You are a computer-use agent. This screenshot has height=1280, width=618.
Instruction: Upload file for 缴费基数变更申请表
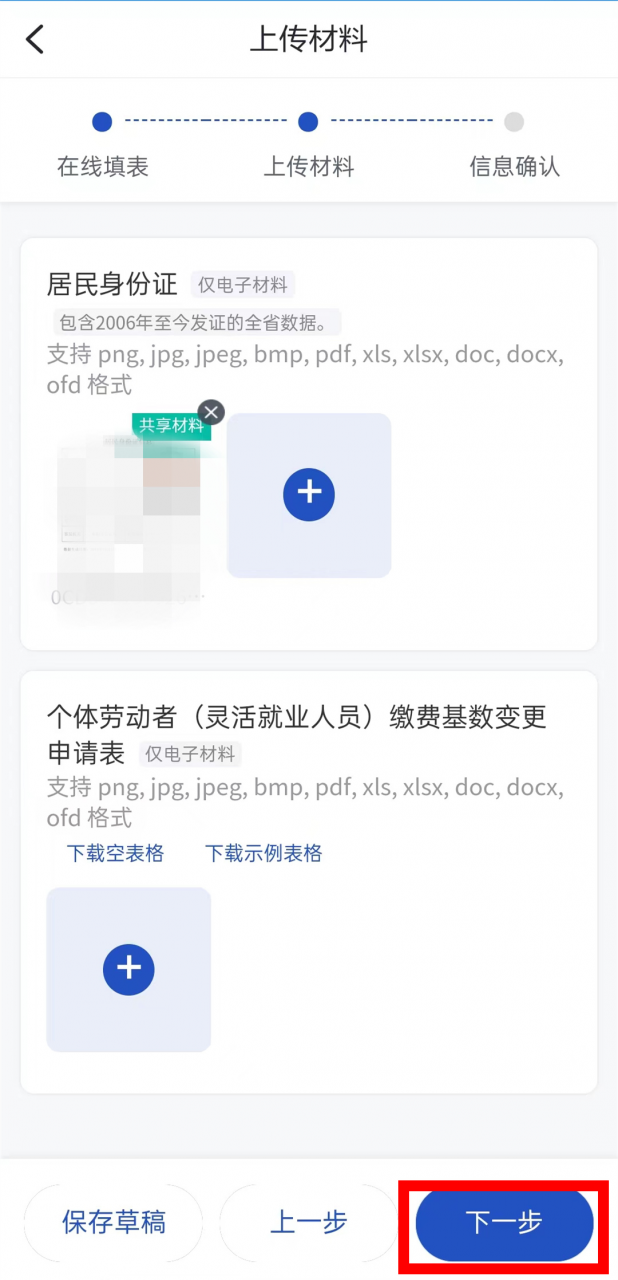tap(129, 969)
